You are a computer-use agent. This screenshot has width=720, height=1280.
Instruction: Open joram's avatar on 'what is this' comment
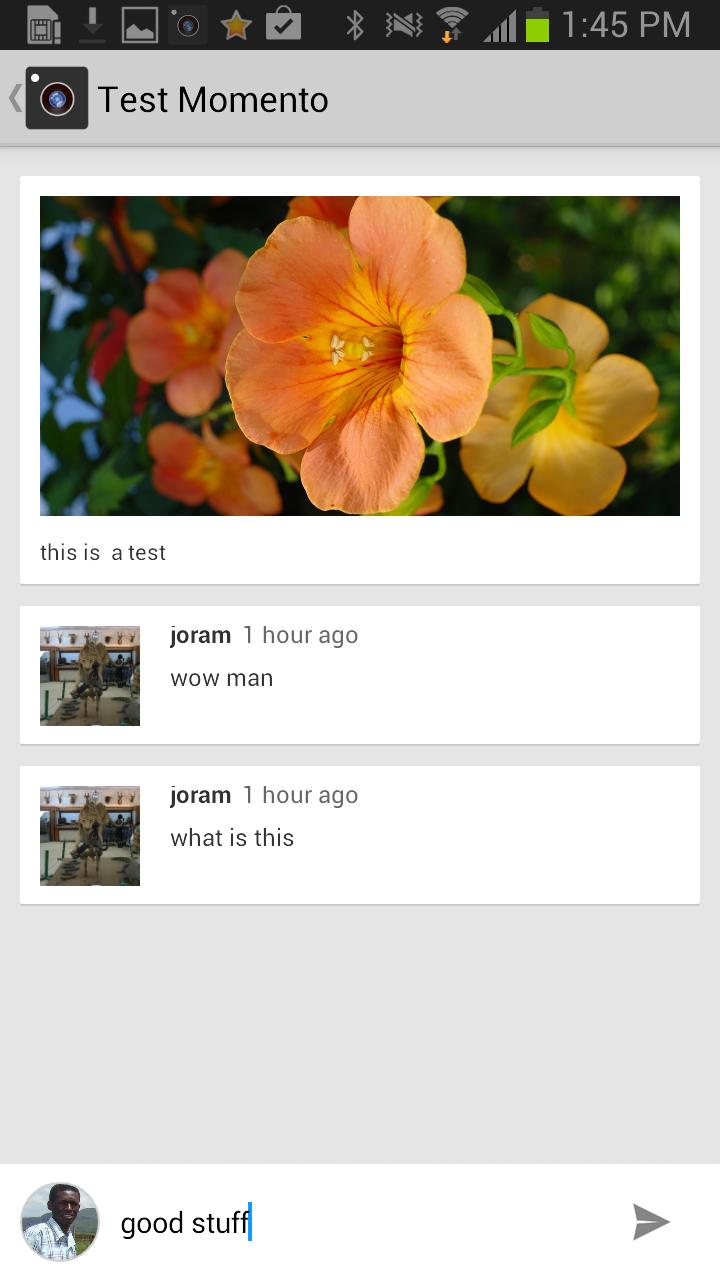[x=90, y=836]
